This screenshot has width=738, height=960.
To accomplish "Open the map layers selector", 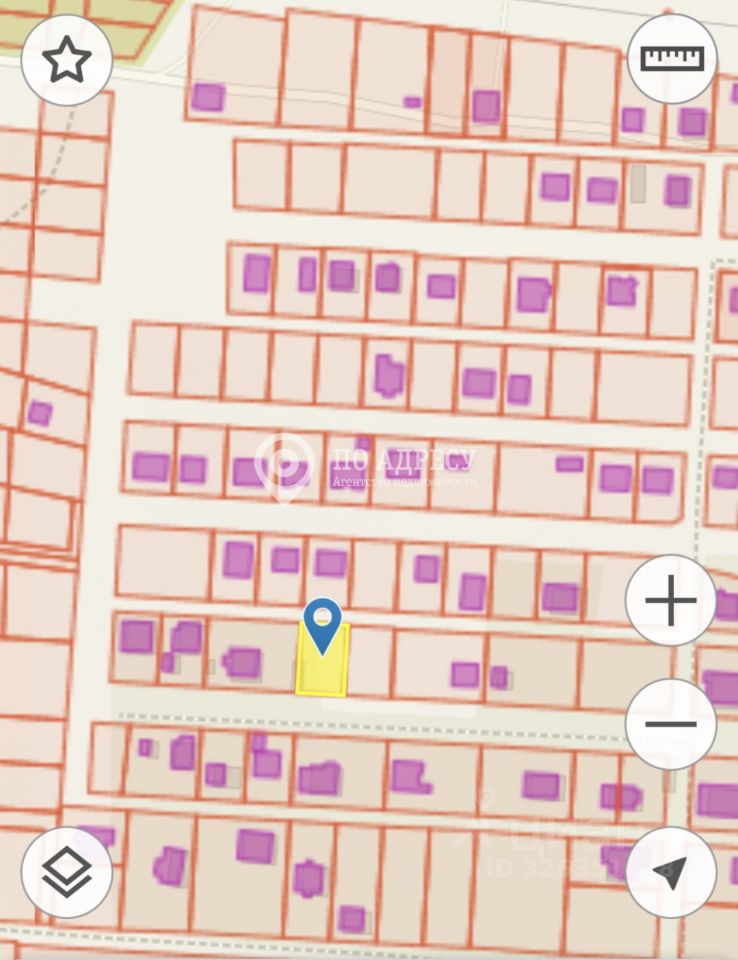I will pos(66,873).
